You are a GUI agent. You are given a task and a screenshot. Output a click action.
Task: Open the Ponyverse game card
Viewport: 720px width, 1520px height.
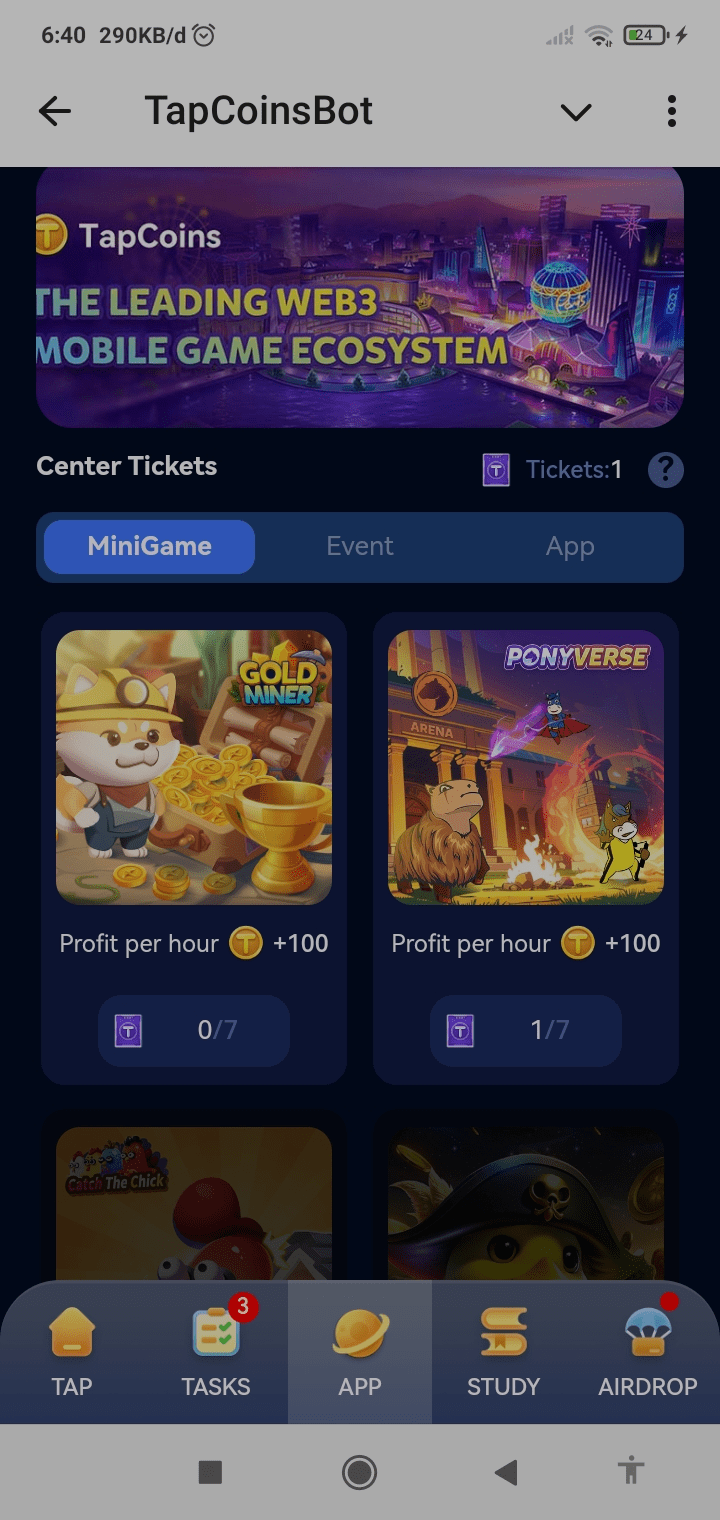pos(526,767)
